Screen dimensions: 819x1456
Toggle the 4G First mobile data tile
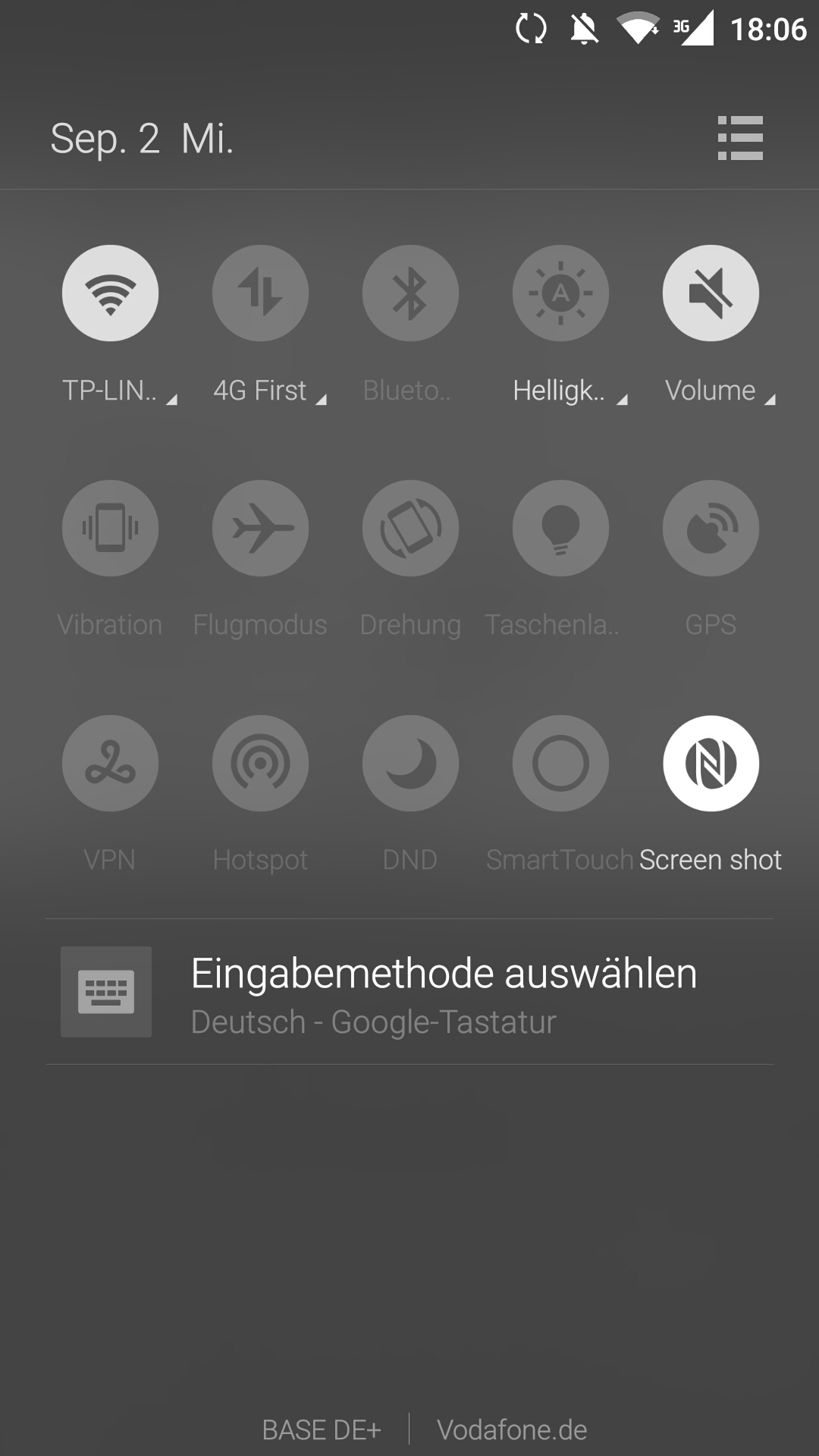click(x=260, y=293)
